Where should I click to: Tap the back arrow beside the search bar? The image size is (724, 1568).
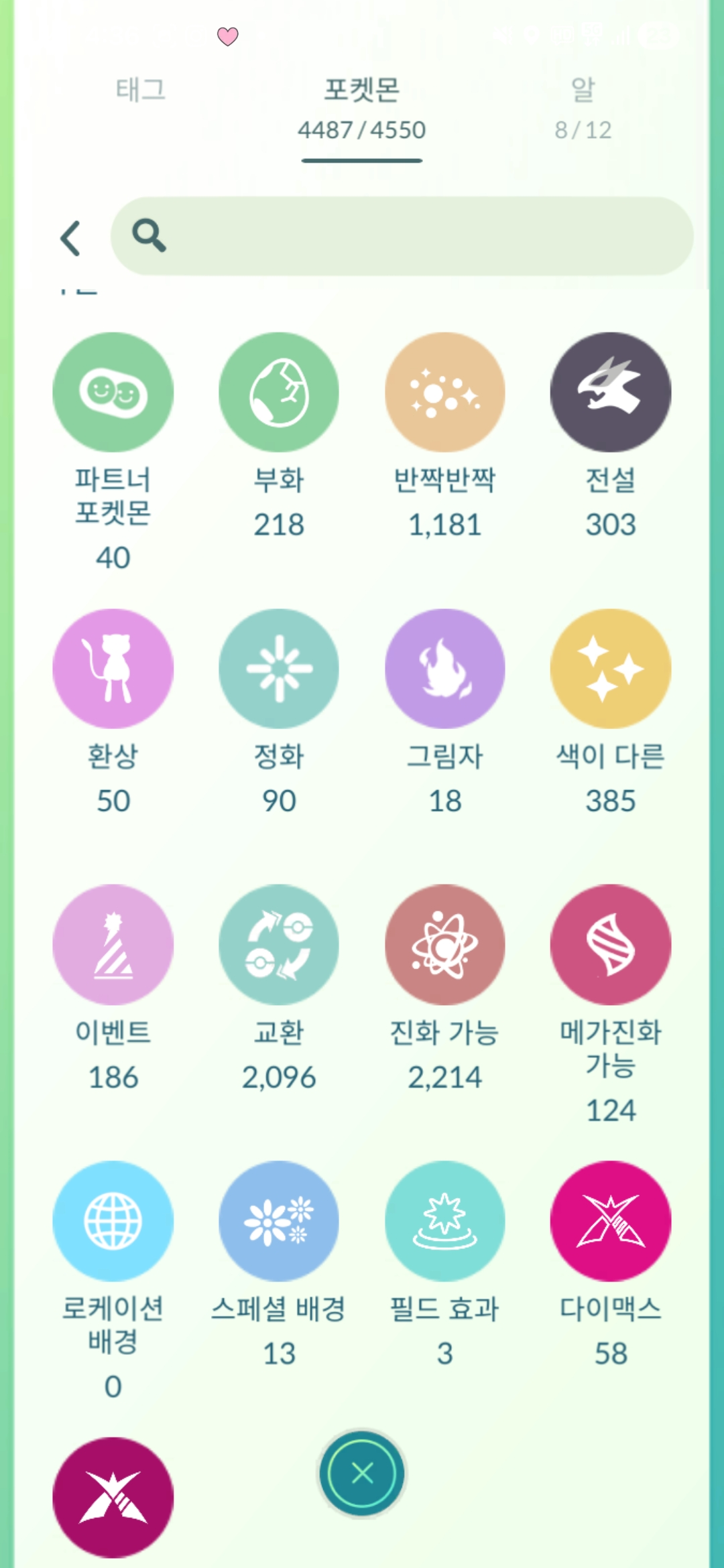click(70, 239)
